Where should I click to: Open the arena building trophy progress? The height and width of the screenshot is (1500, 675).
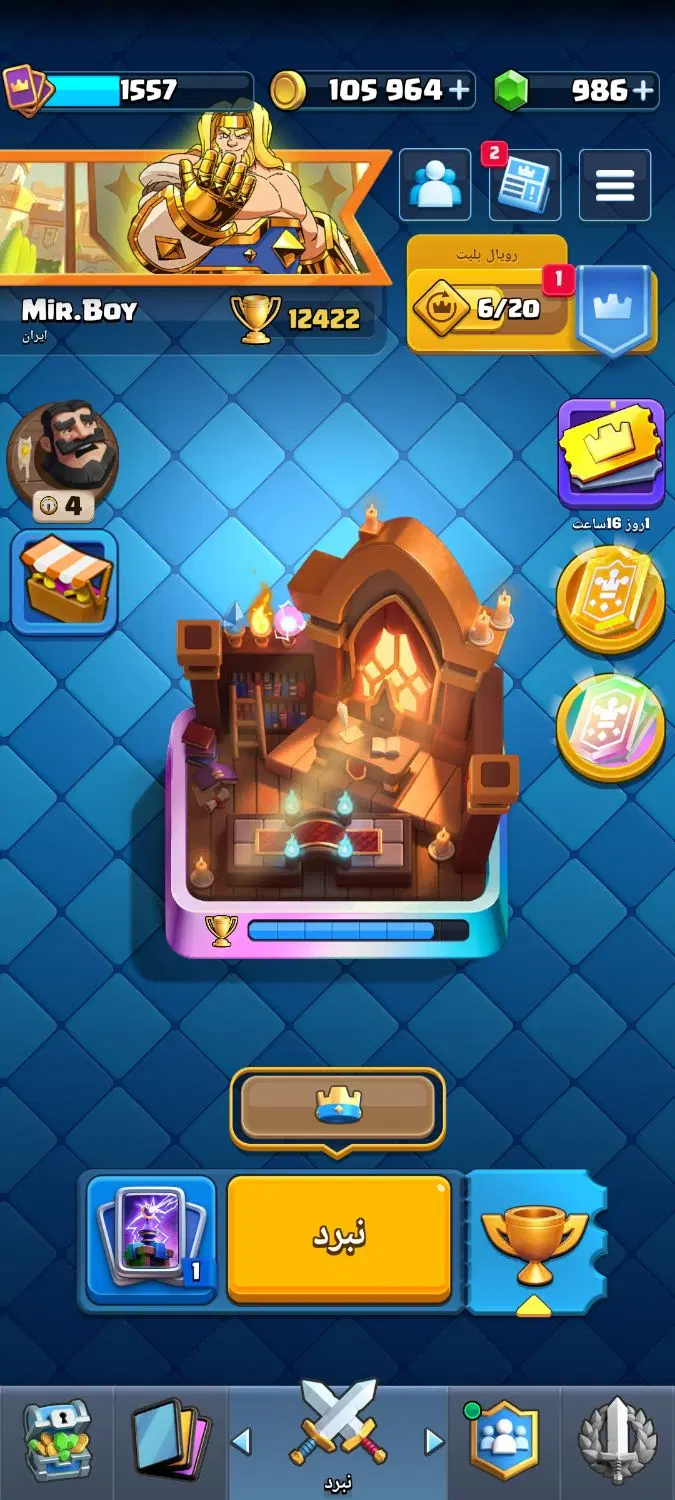tap(337, 930)
